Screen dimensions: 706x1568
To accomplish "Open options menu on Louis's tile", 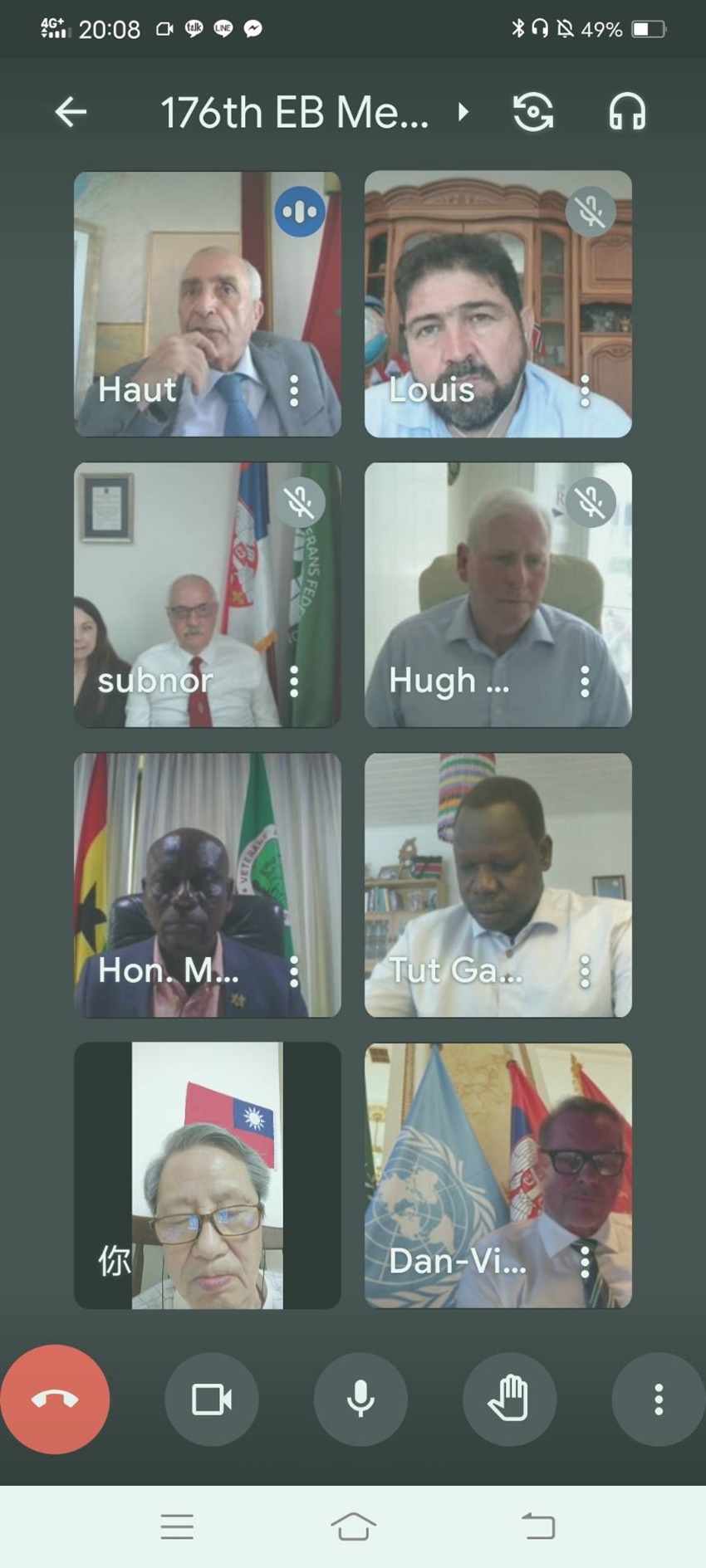I will pyautogui.click(x=585, y=390).
